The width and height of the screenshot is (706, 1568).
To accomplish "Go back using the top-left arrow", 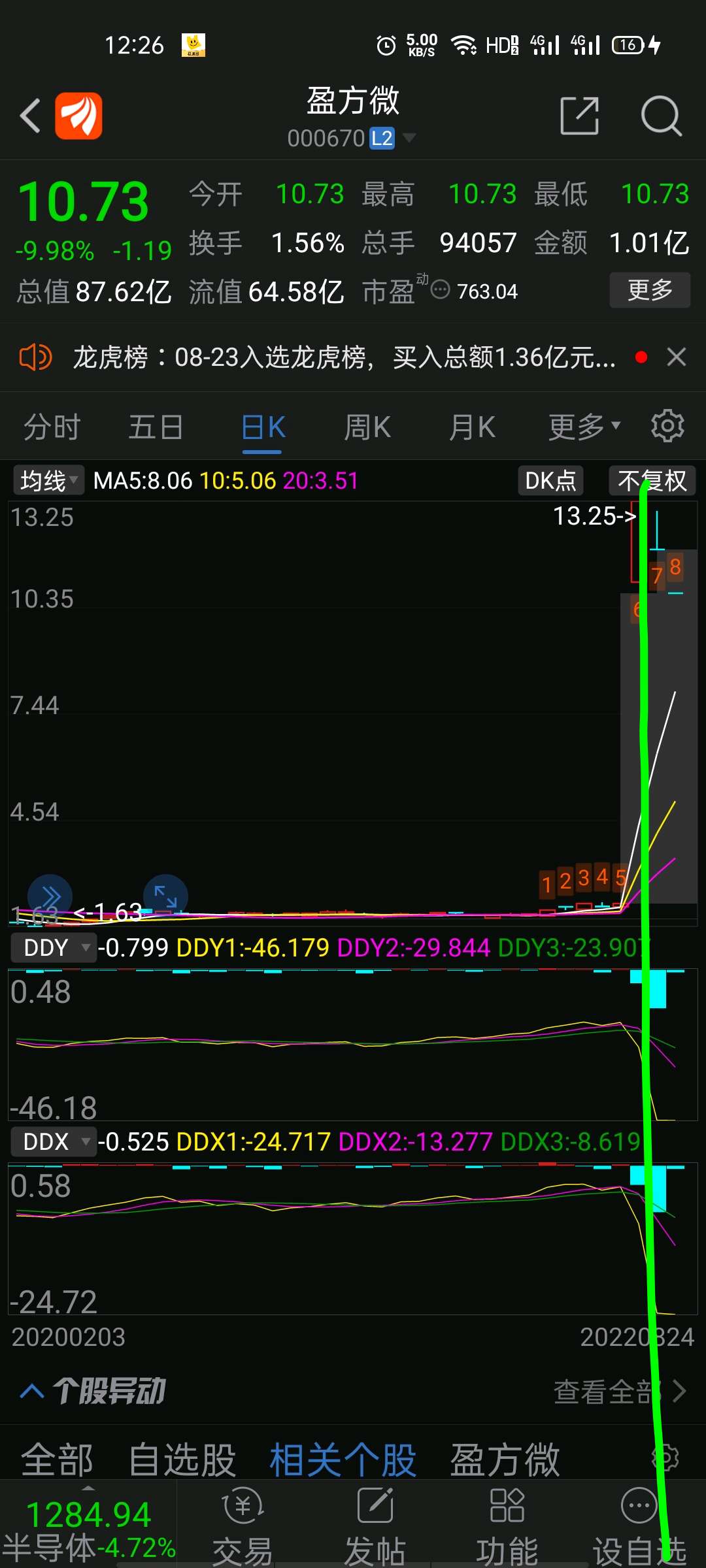I will (x=30, y=116).
